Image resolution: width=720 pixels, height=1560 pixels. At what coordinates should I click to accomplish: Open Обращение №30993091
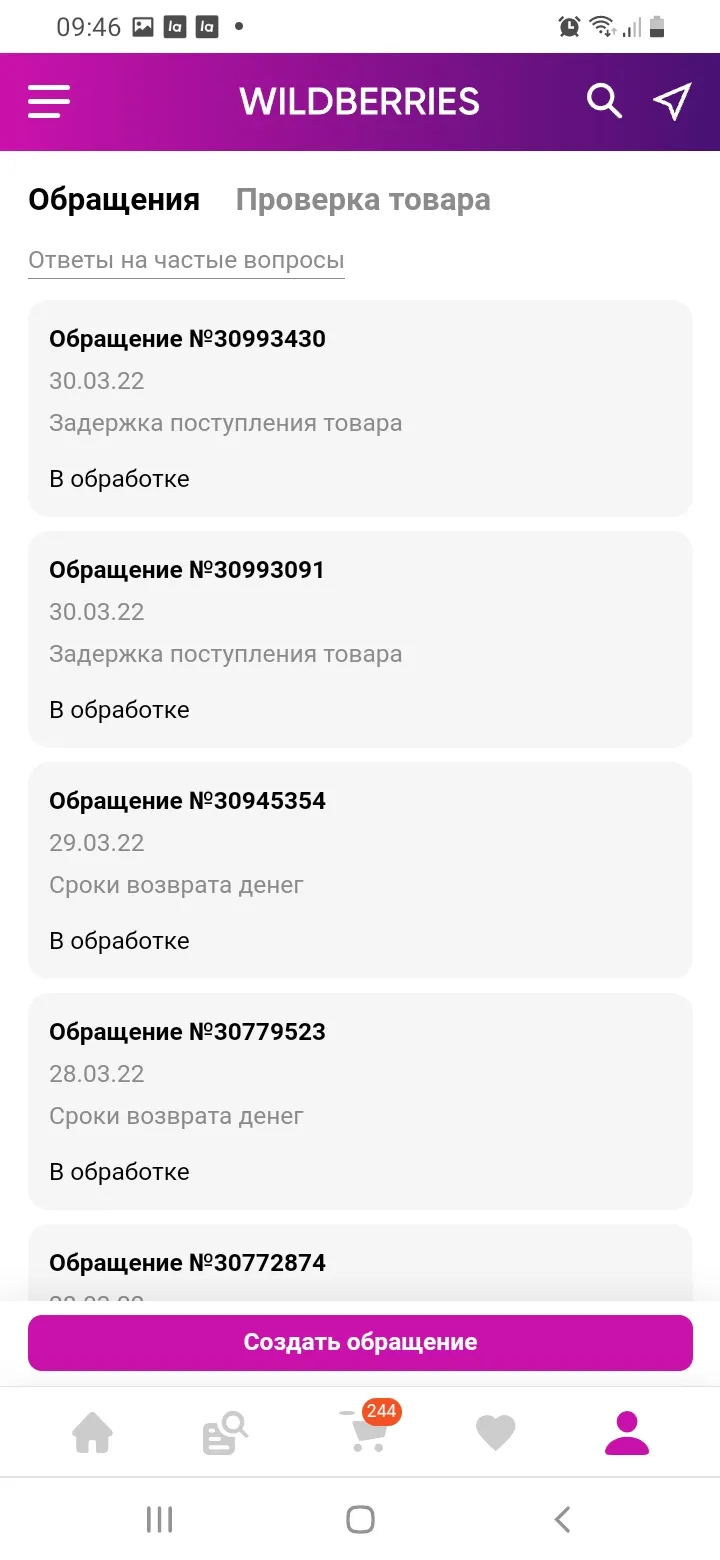click(360, 639)
